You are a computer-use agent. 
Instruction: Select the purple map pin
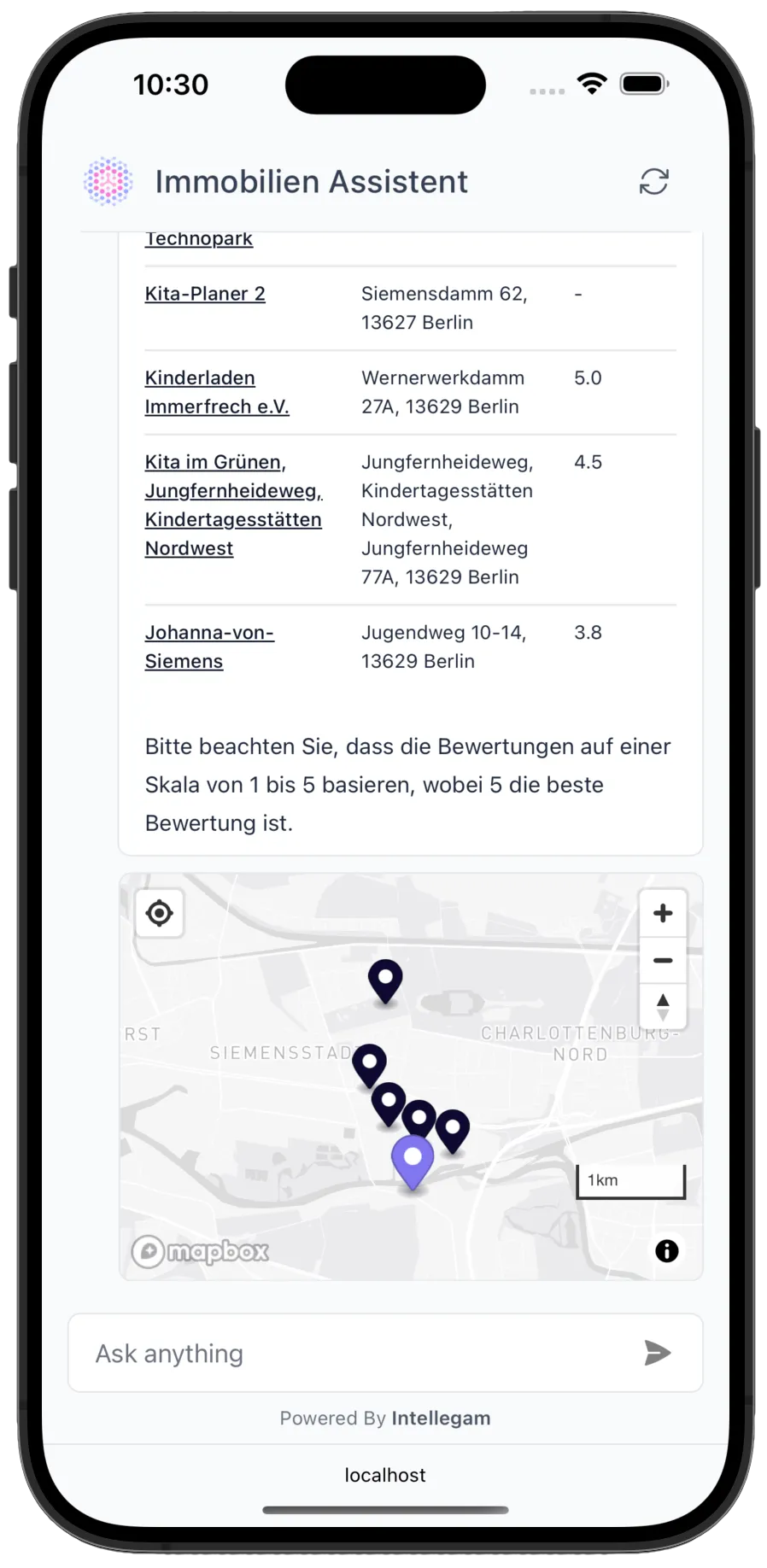click(413, 1159)
